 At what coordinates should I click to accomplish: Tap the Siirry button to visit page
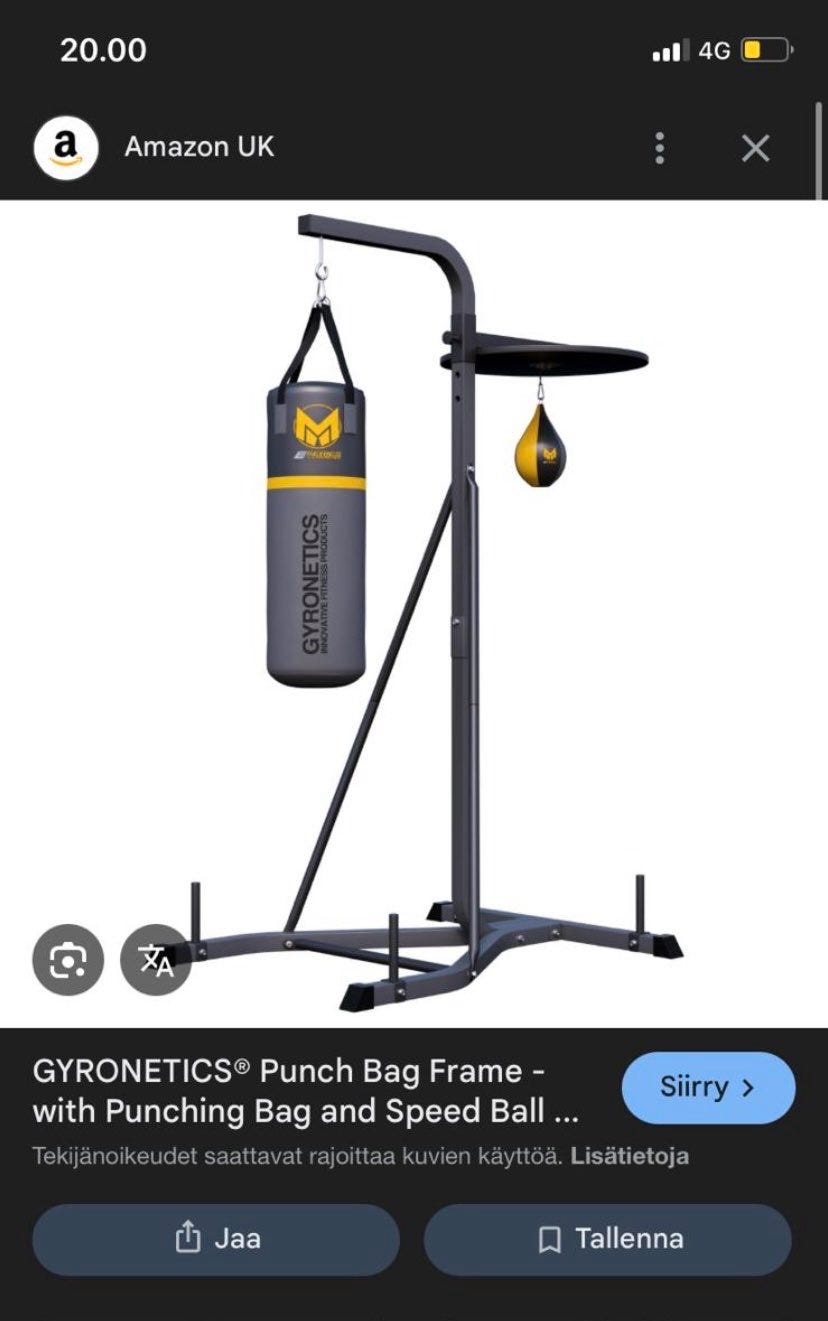pyautogui.click(x=708, y=1088)
